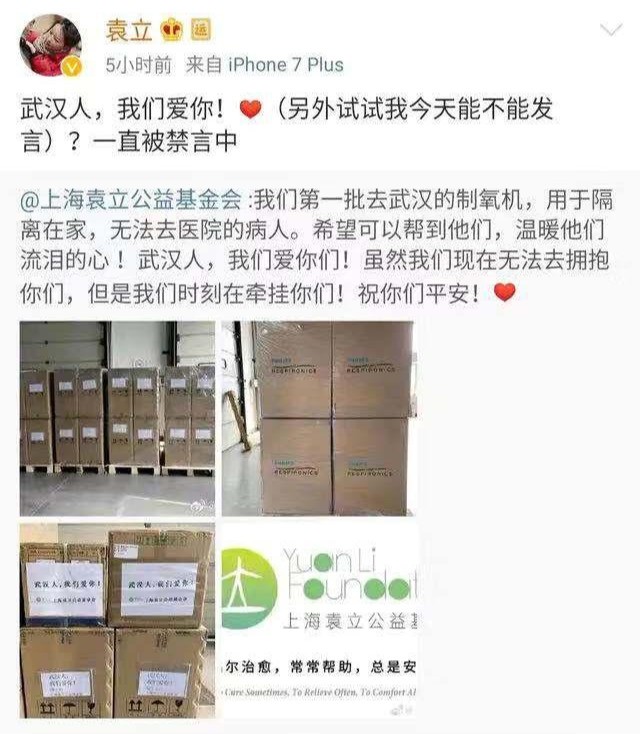Open 袁立's profile avatar
The width and height of the screenshot is (640, 734).
pos(49,47)
